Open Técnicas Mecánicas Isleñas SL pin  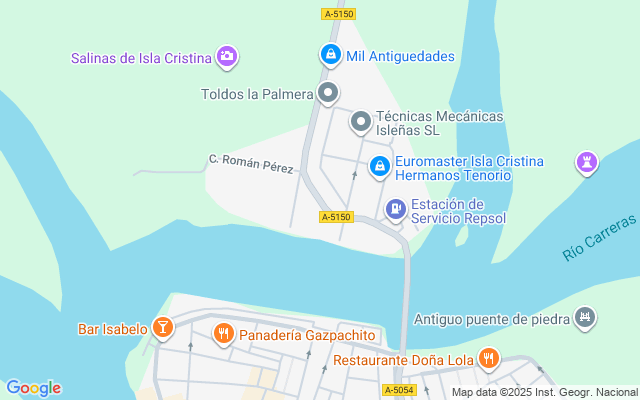[360, 122]
